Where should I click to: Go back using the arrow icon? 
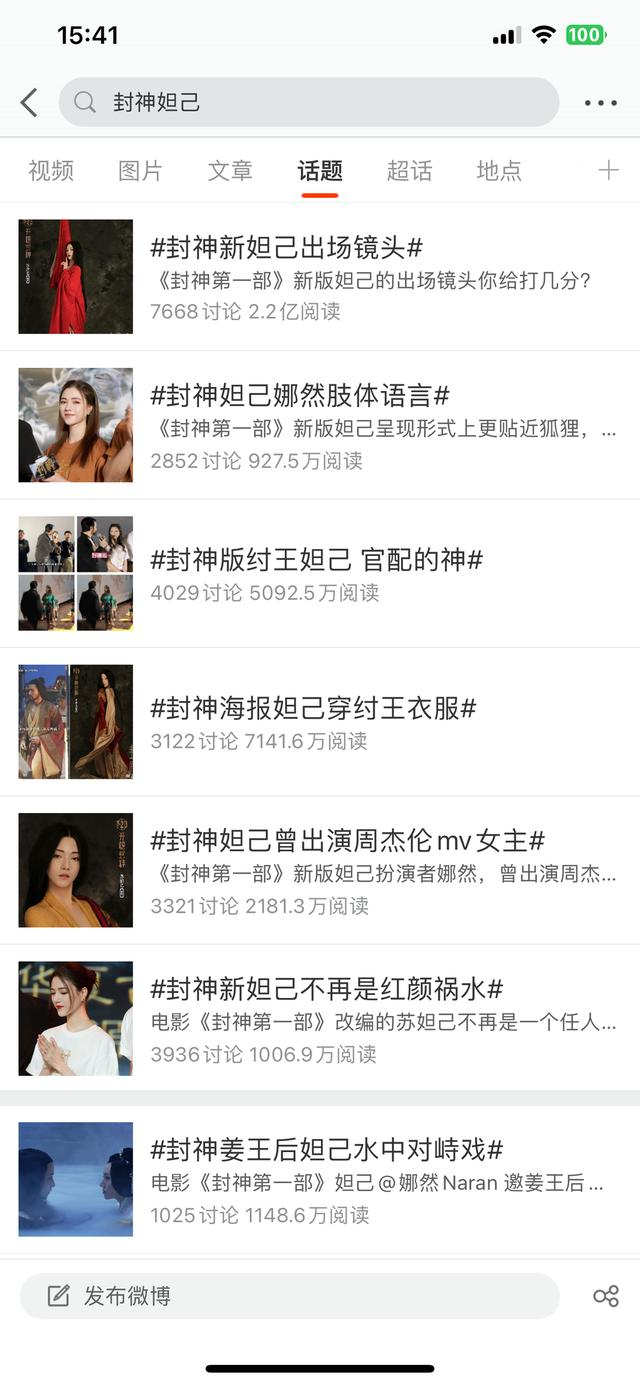pos(29,102)
